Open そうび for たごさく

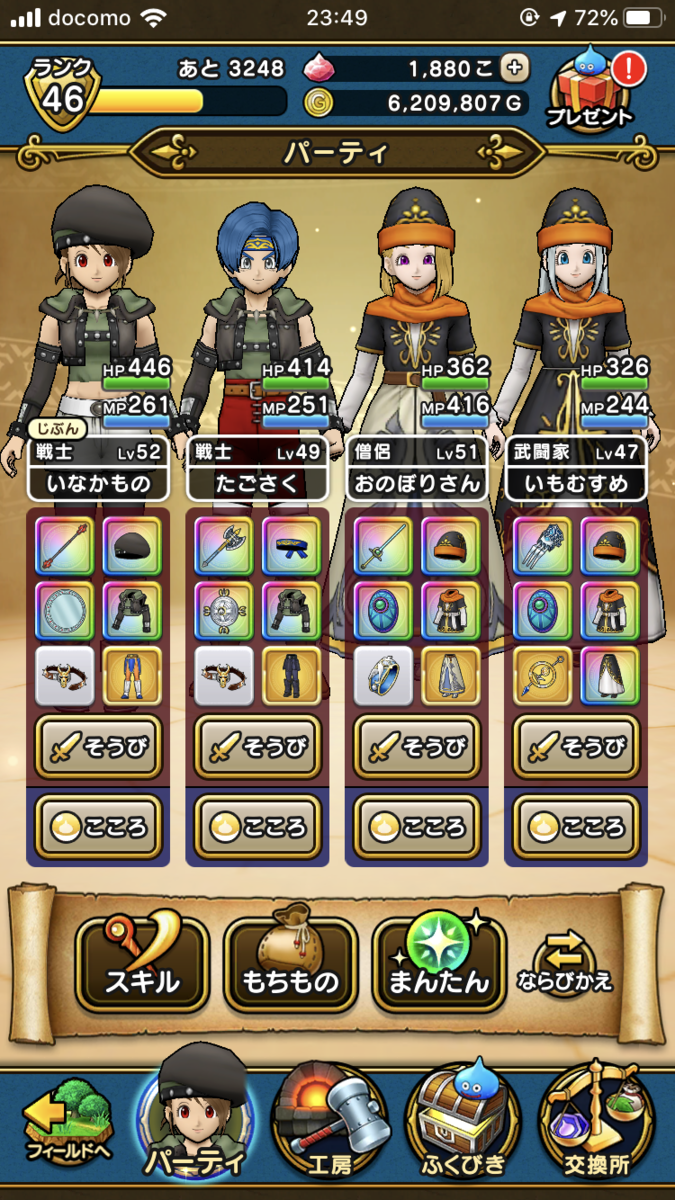(257, 747)
